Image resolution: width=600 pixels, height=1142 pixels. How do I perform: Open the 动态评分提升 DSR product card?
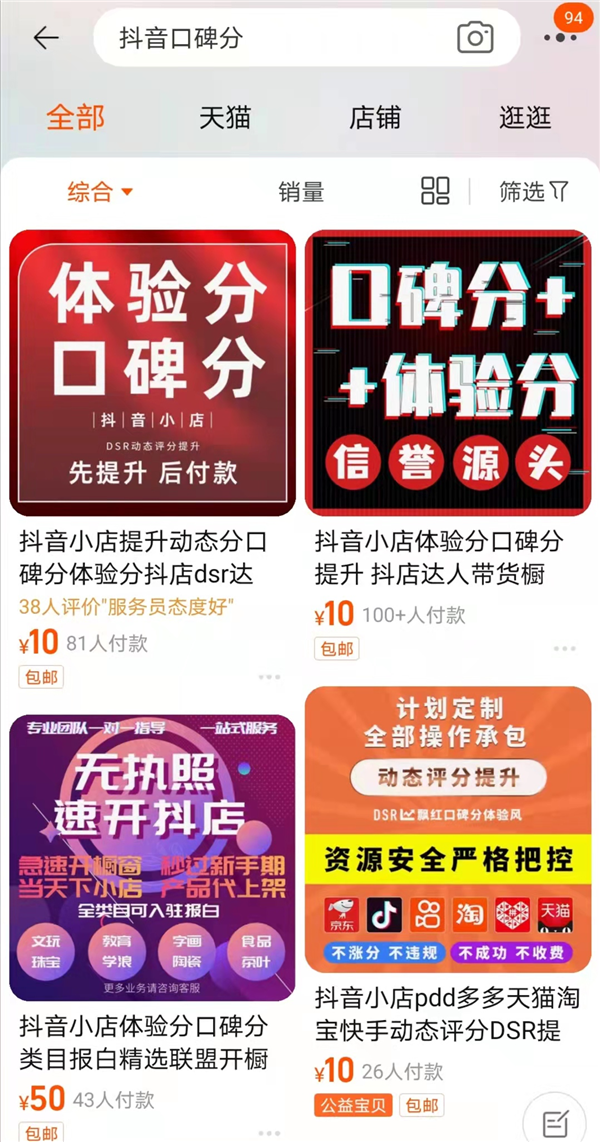pos(448,829)
